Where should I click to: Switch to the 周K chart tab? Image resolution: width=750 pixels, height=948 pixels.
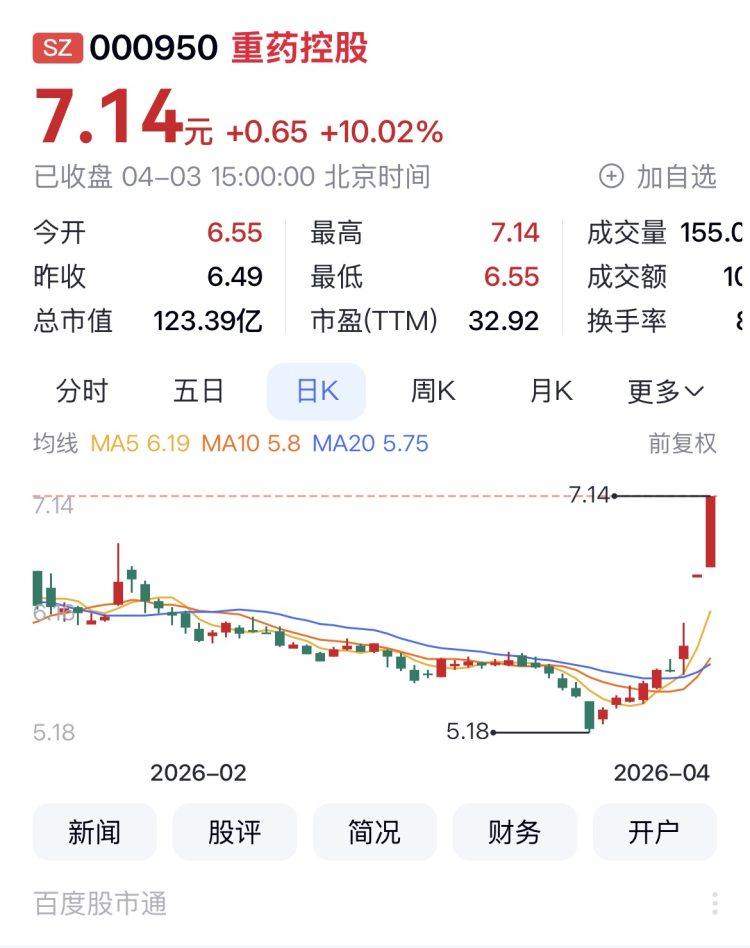pos(433,391)
